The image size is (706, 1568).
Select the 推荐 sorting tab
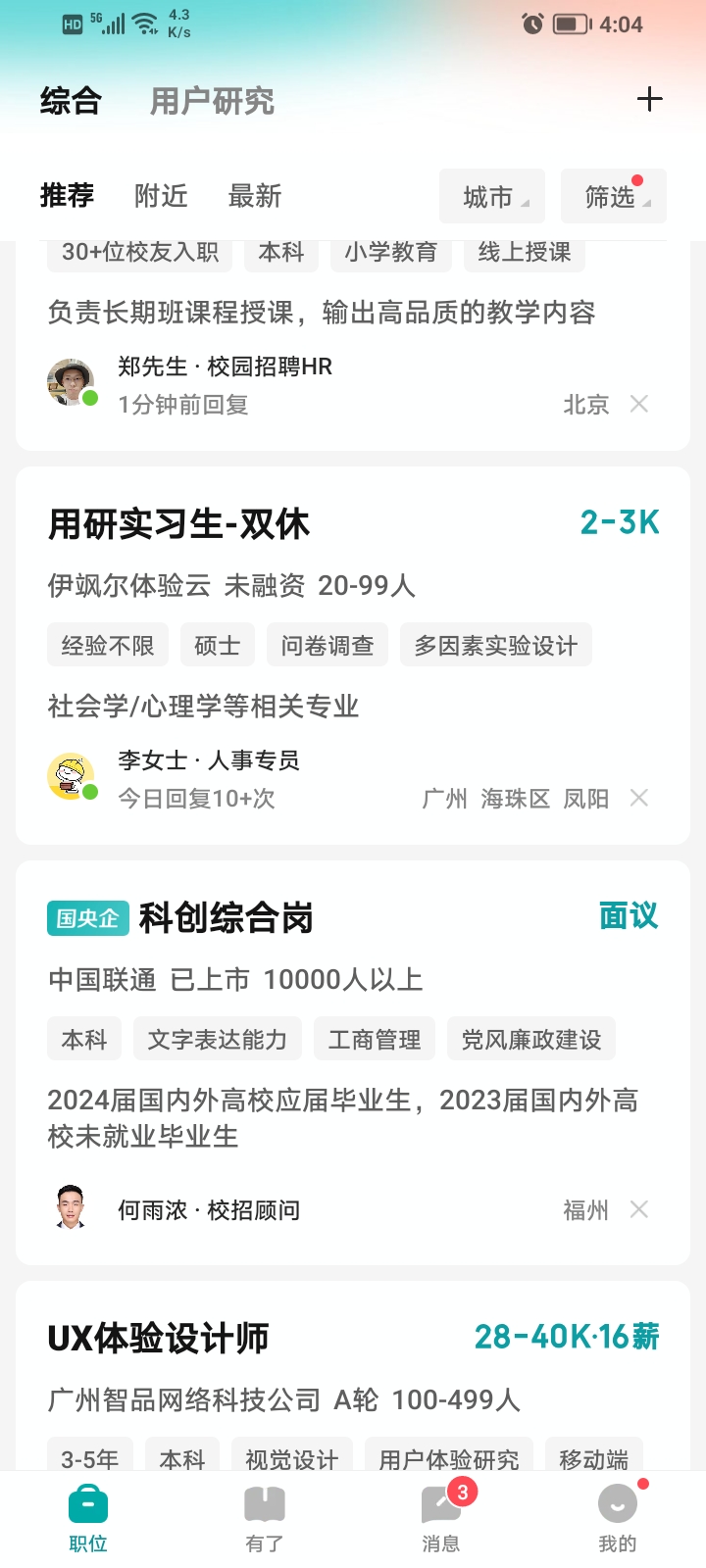pyautogui.click(x=67, y=196)
